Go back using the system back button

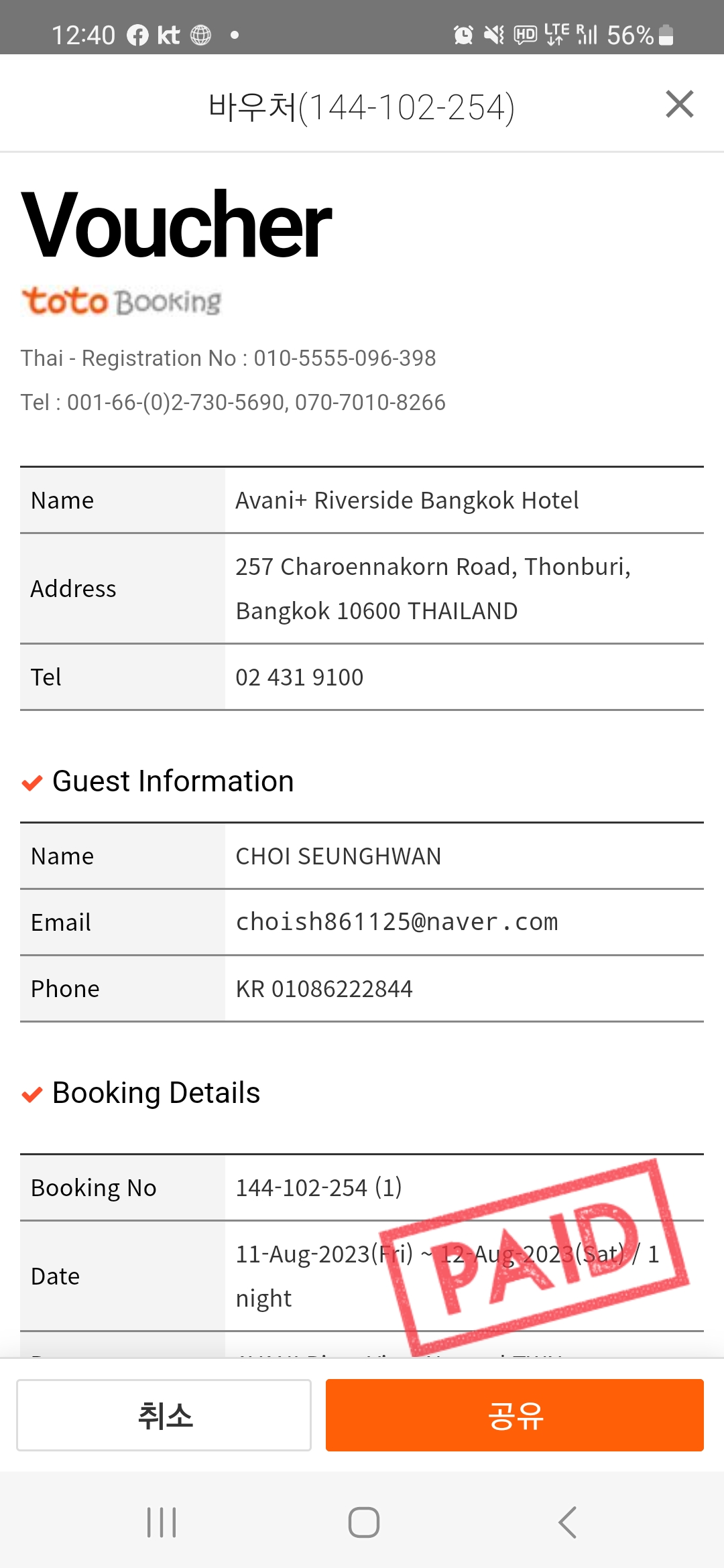567,1522
